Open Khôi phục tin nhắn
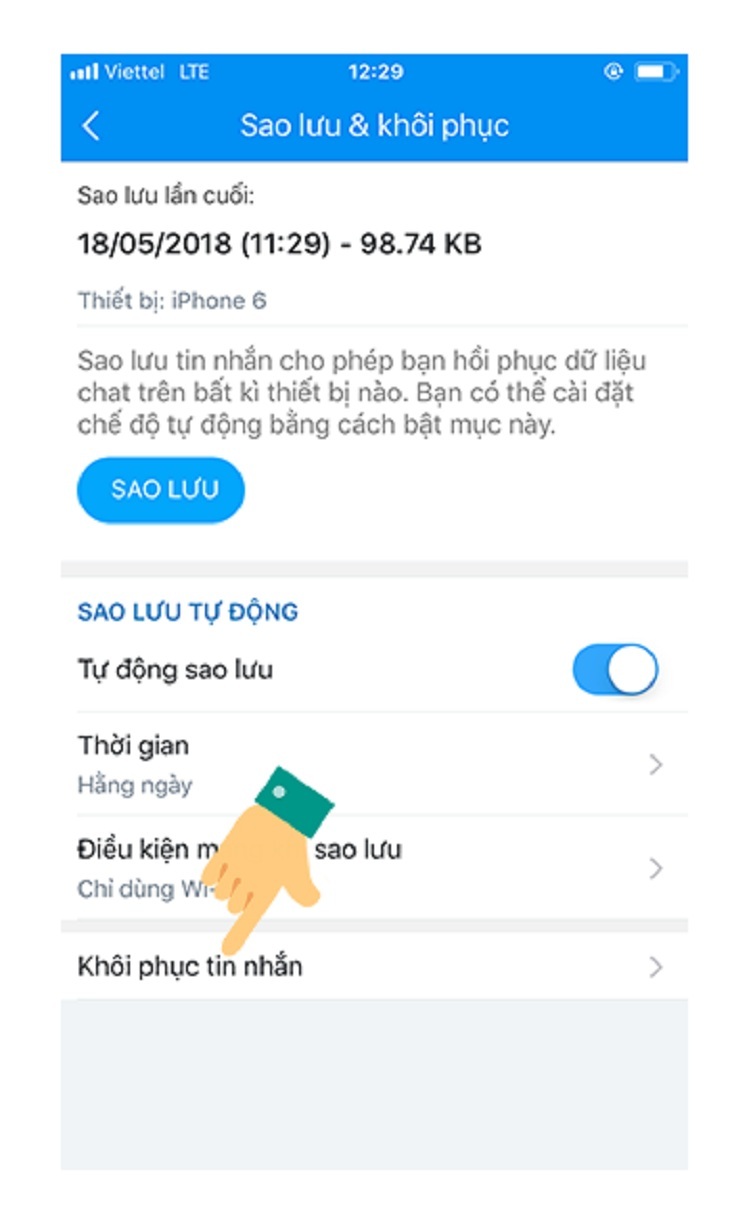The image size is (755, 1231). pyautogui.click(x=372, y=967)
